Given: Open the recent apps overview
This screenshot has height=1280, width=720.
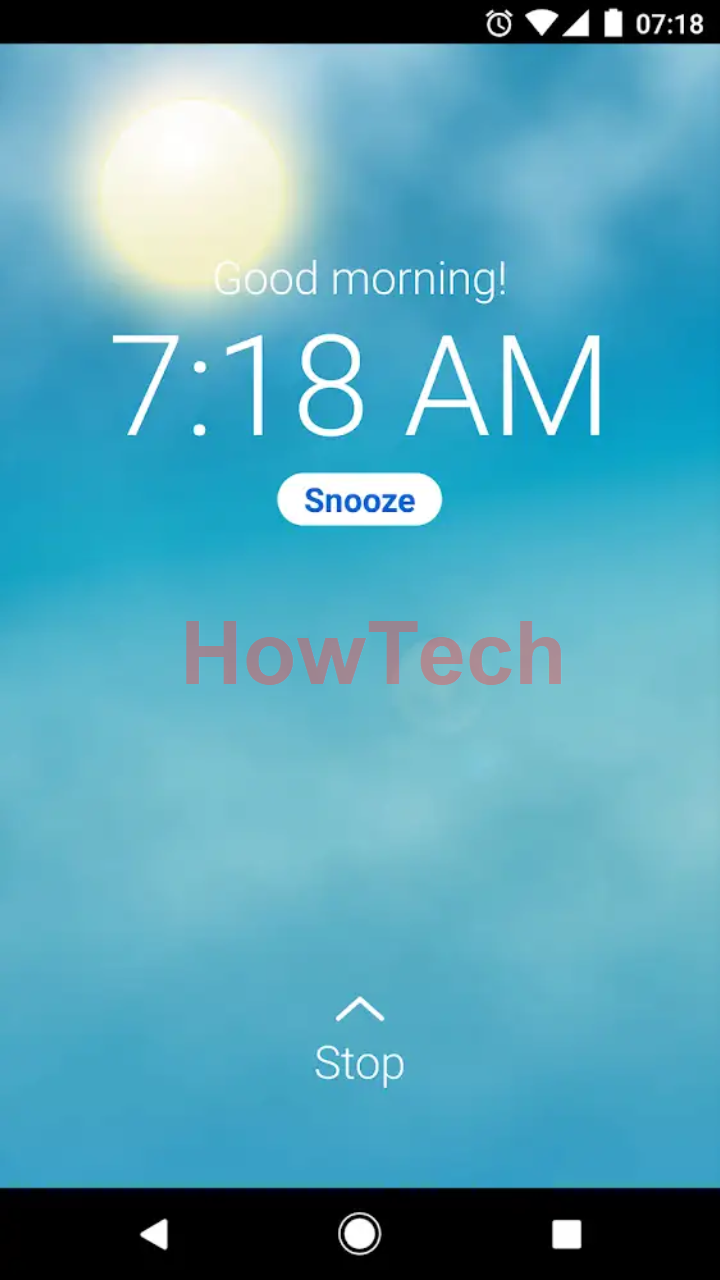Looking at the screenshot, I should [566, 1234].
